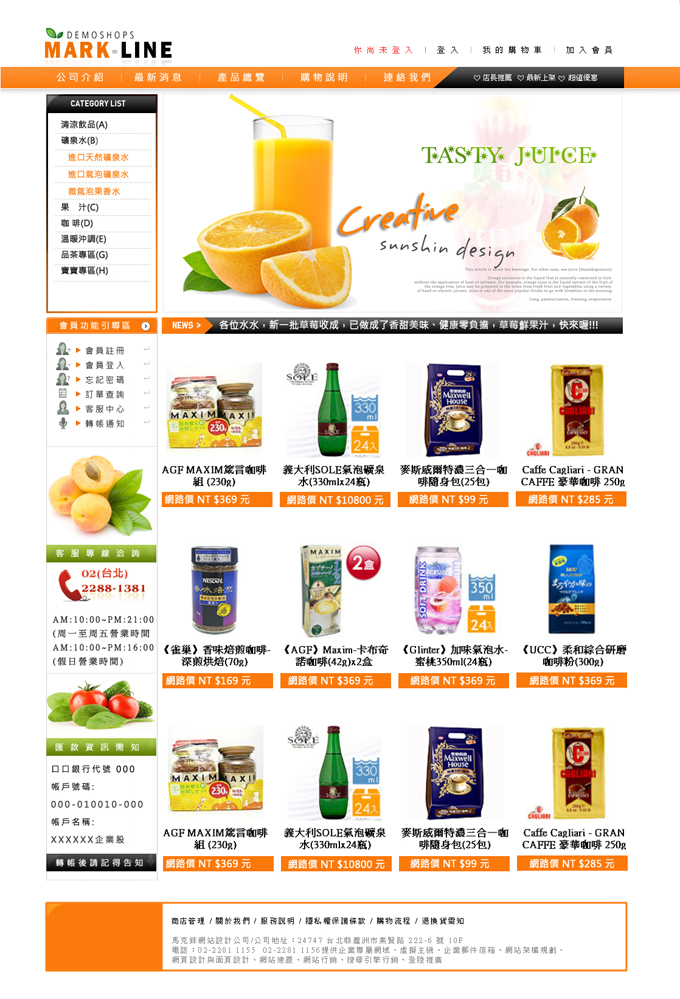Select 購物說明 in the navigation bar
Viewport: 680px width, 999px height.
[324, 77]
